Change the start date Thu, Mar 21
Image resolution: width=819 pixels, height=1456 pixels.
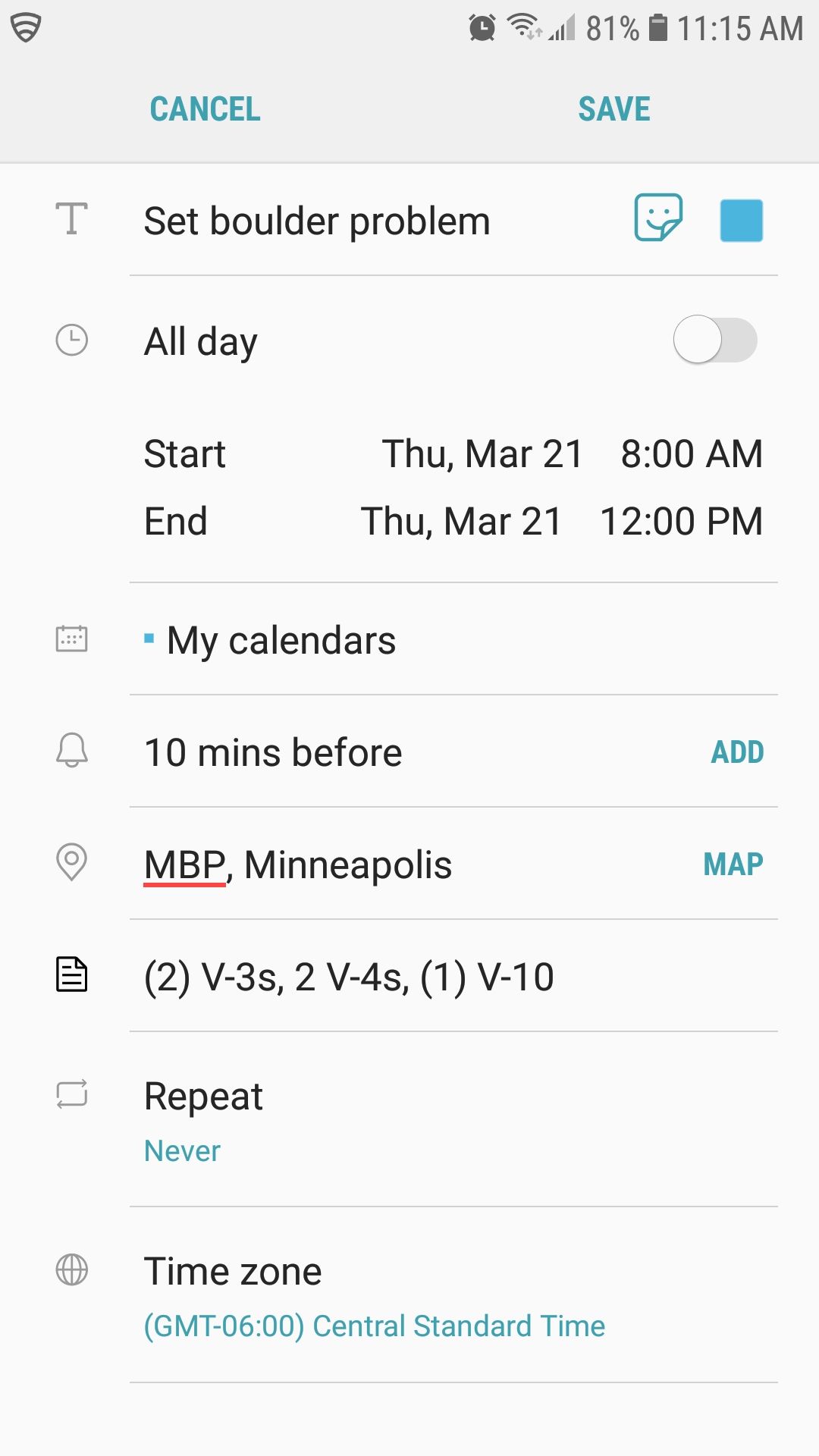[482, 454]
